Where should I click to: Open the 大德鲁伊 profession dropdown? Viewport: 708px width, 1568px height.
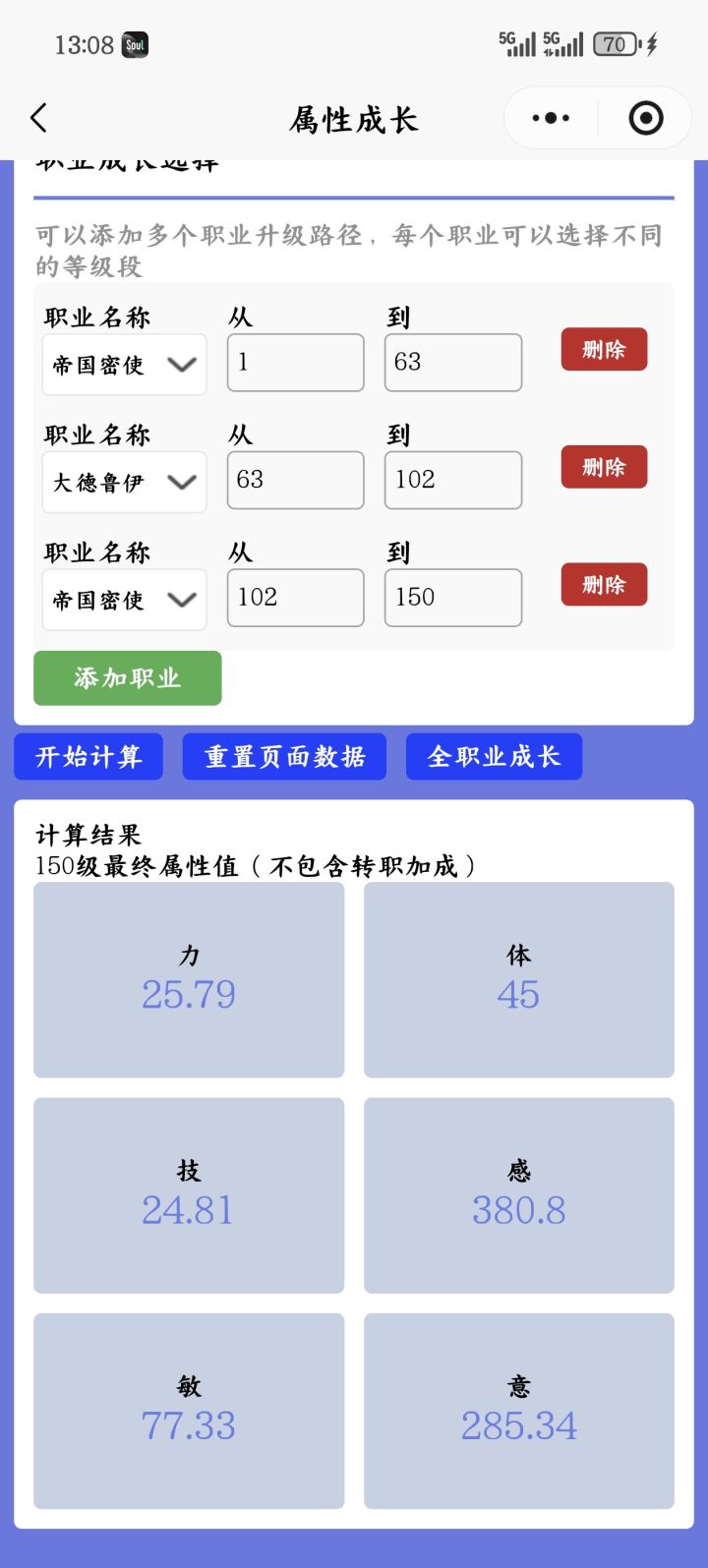click(124, 481)
